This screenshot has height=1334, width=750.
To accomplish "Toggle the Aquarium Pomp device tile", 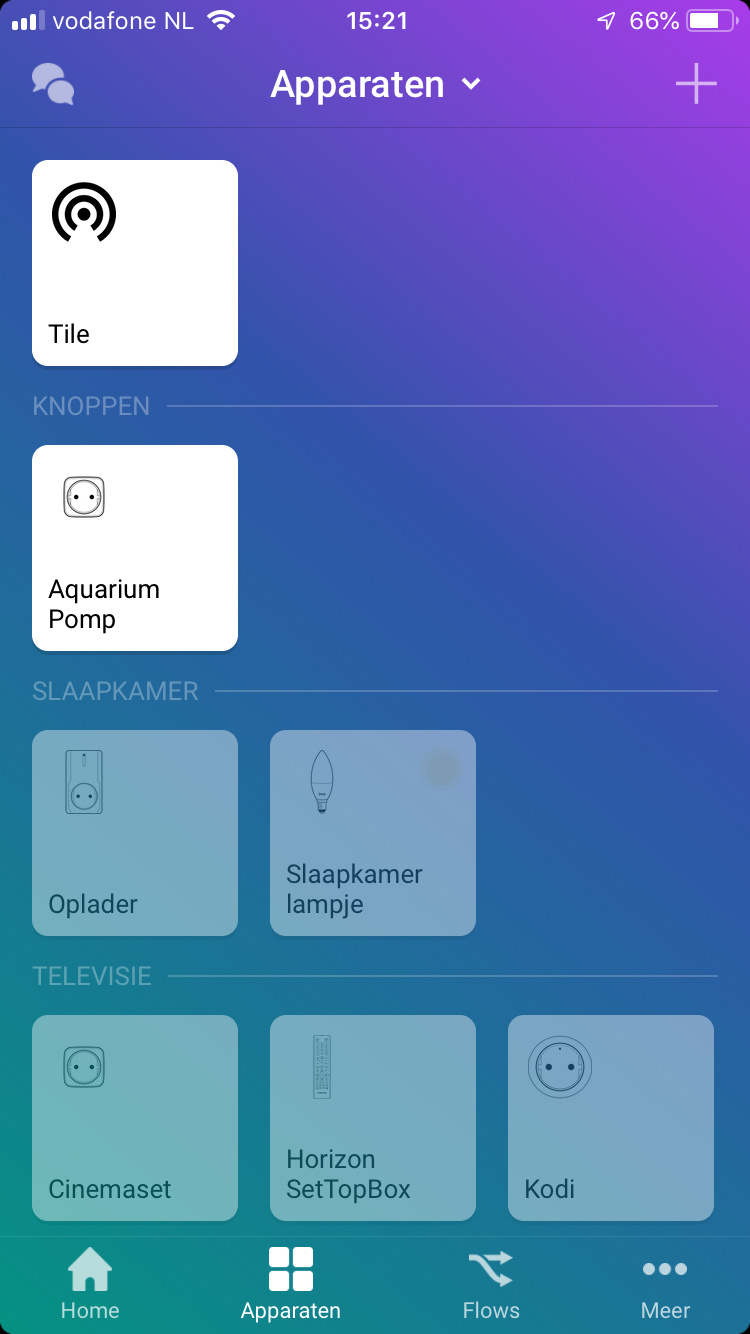I will point(135,548).
